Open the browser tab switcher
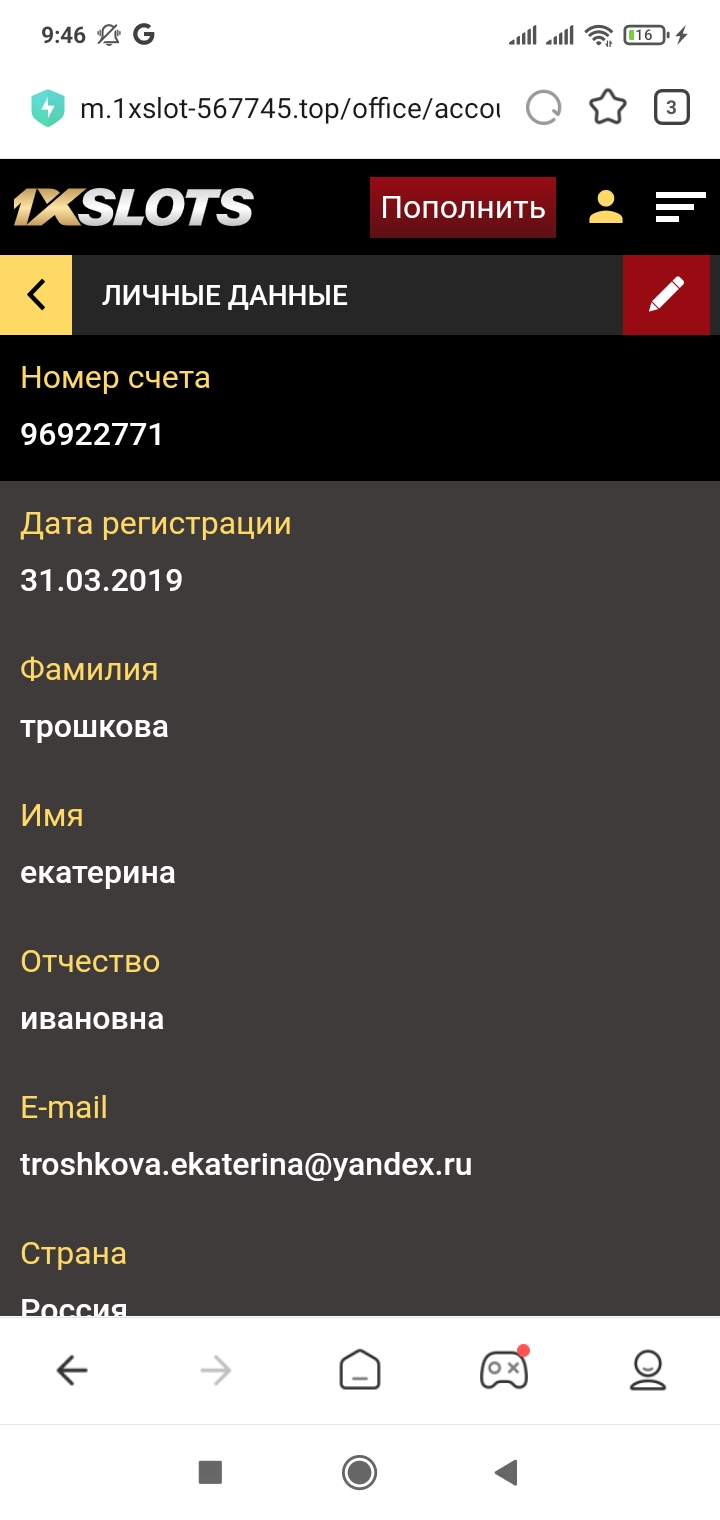 tap(671, 108)
